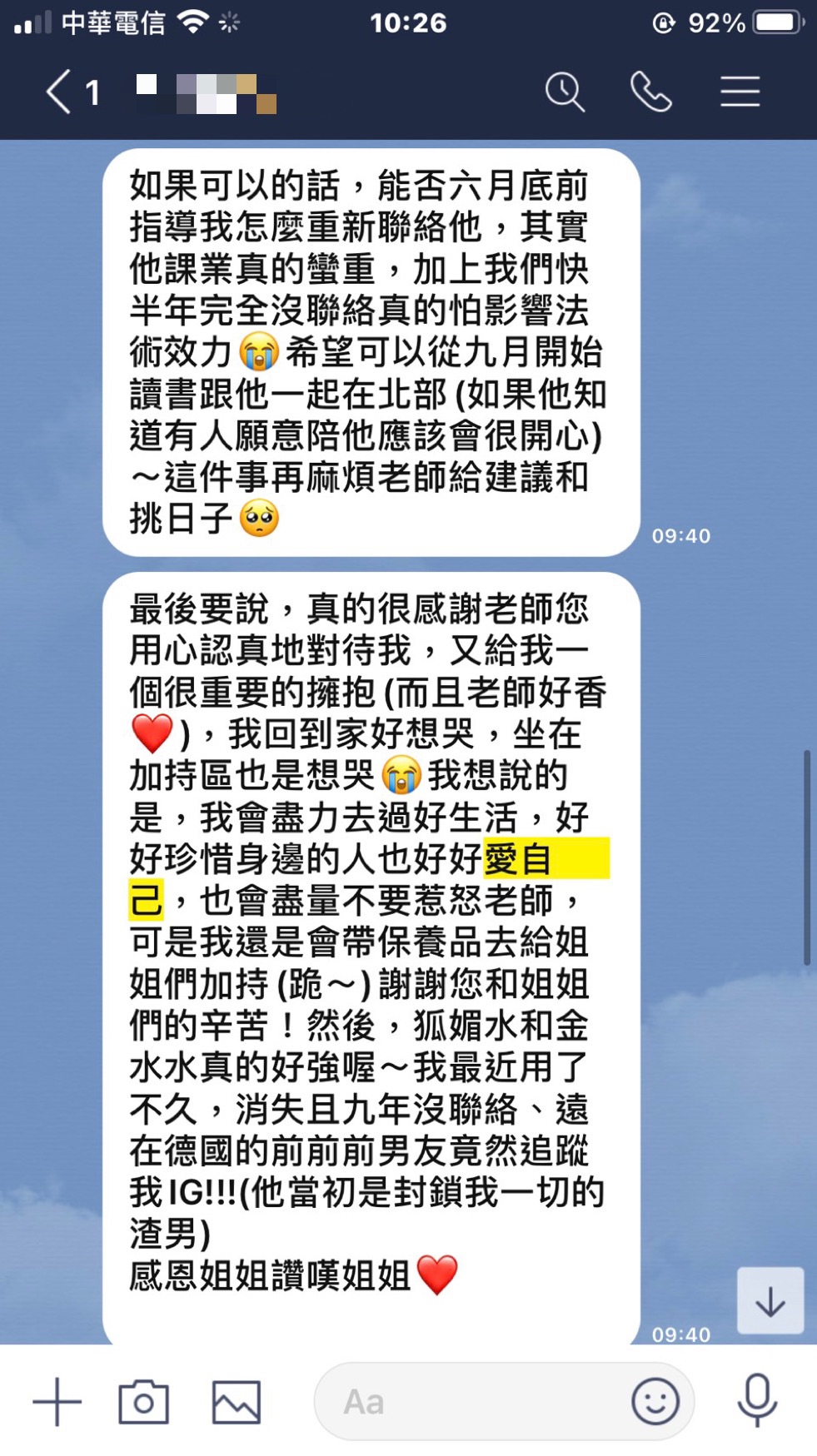Image resolution: width=817 pixels, height=1456 pixels.
Task: Jump to the latest message
Action: (x=770, y=1301)
